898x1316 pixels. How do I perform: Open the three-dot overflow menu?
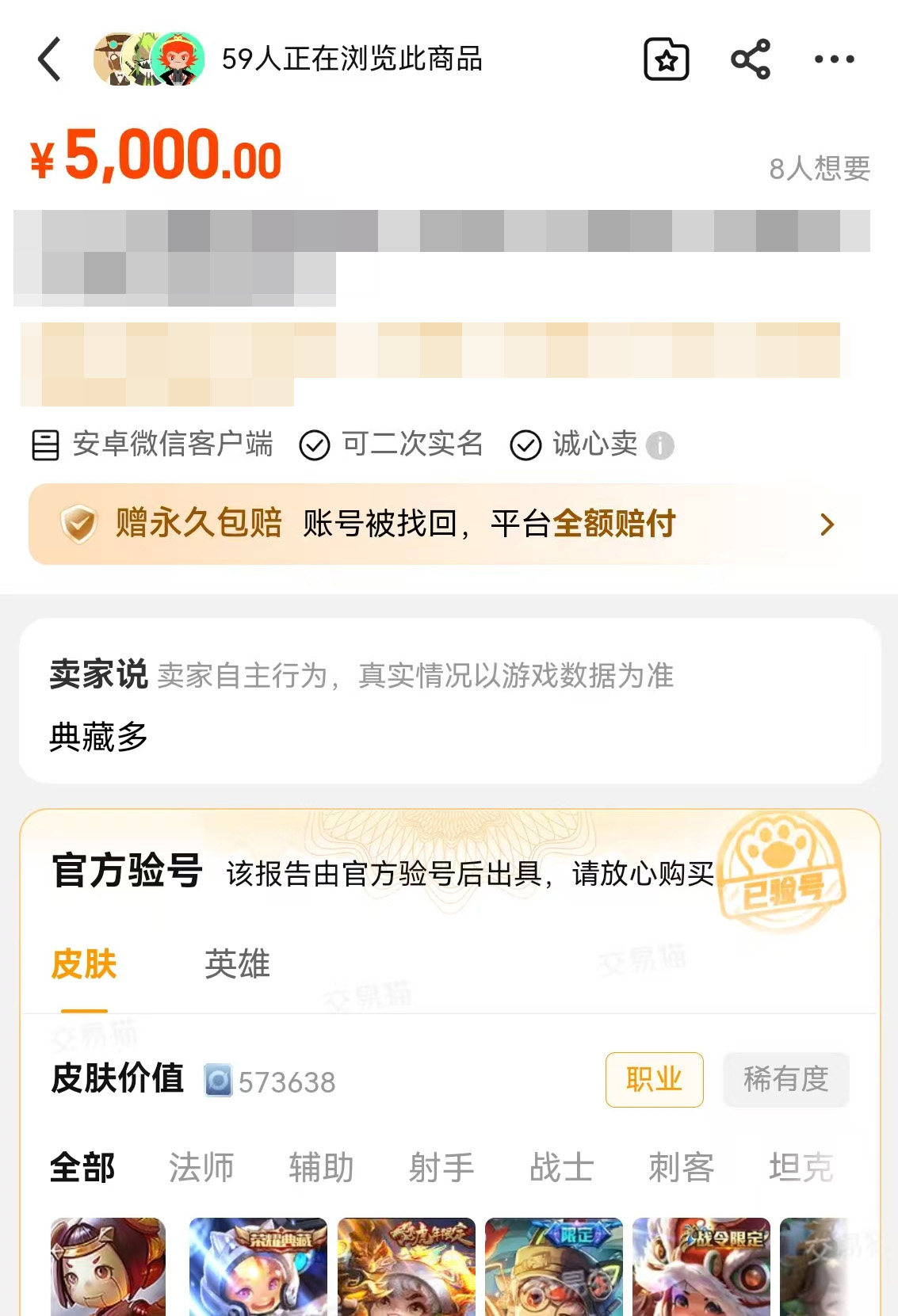tap(834, 59)
